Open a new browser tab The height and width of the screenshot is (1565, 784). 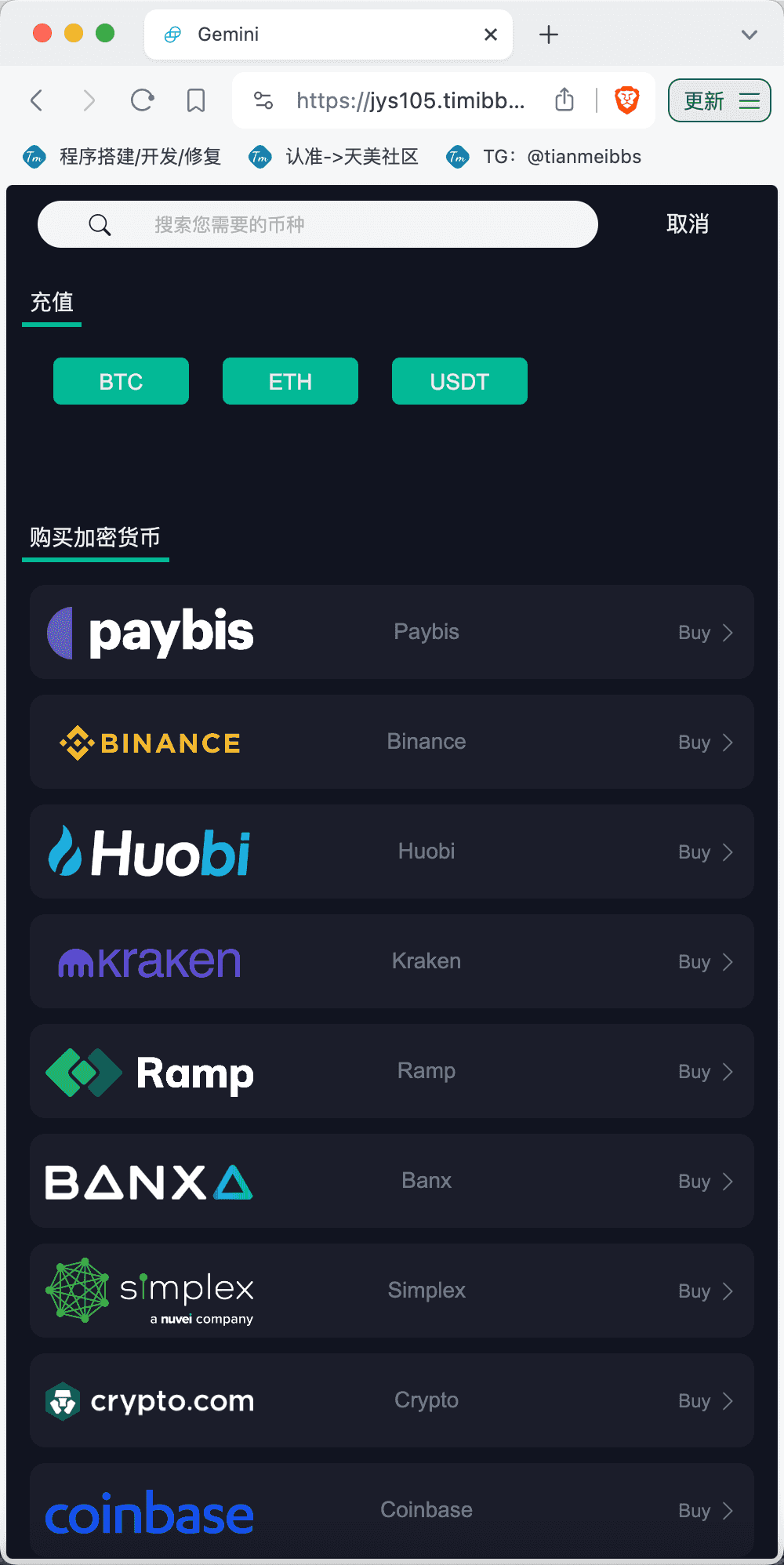point(549,34)
